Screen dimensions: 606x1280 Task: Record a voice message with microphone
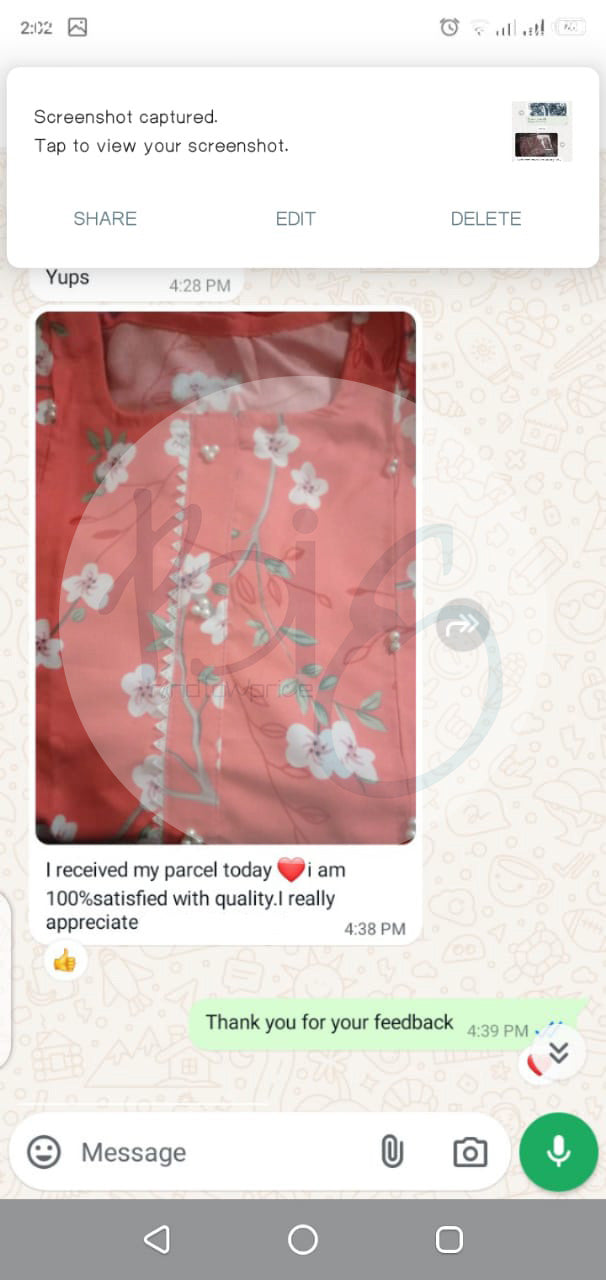point(558,1152)
